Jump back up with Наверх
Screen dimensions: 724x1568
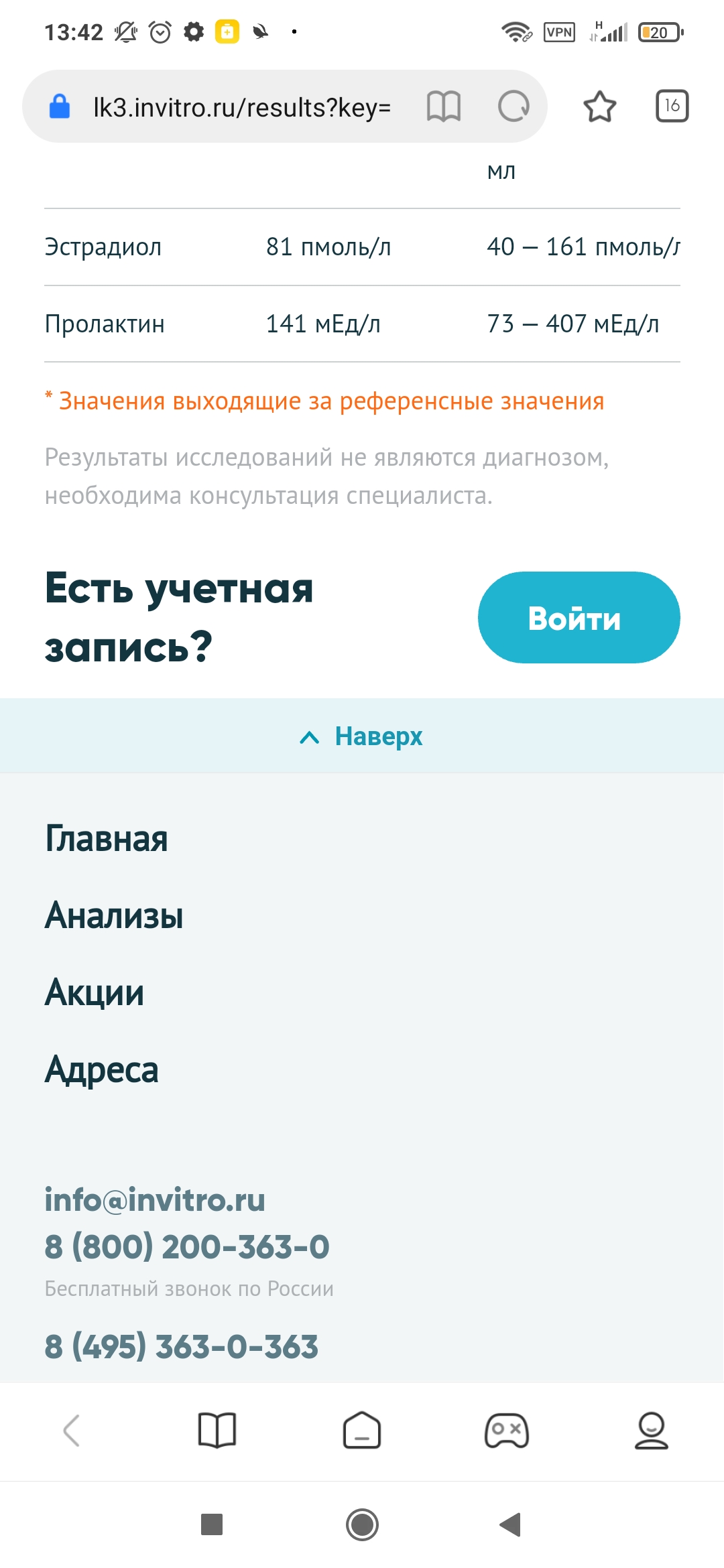pyautogui.click(x=362, y=736)
